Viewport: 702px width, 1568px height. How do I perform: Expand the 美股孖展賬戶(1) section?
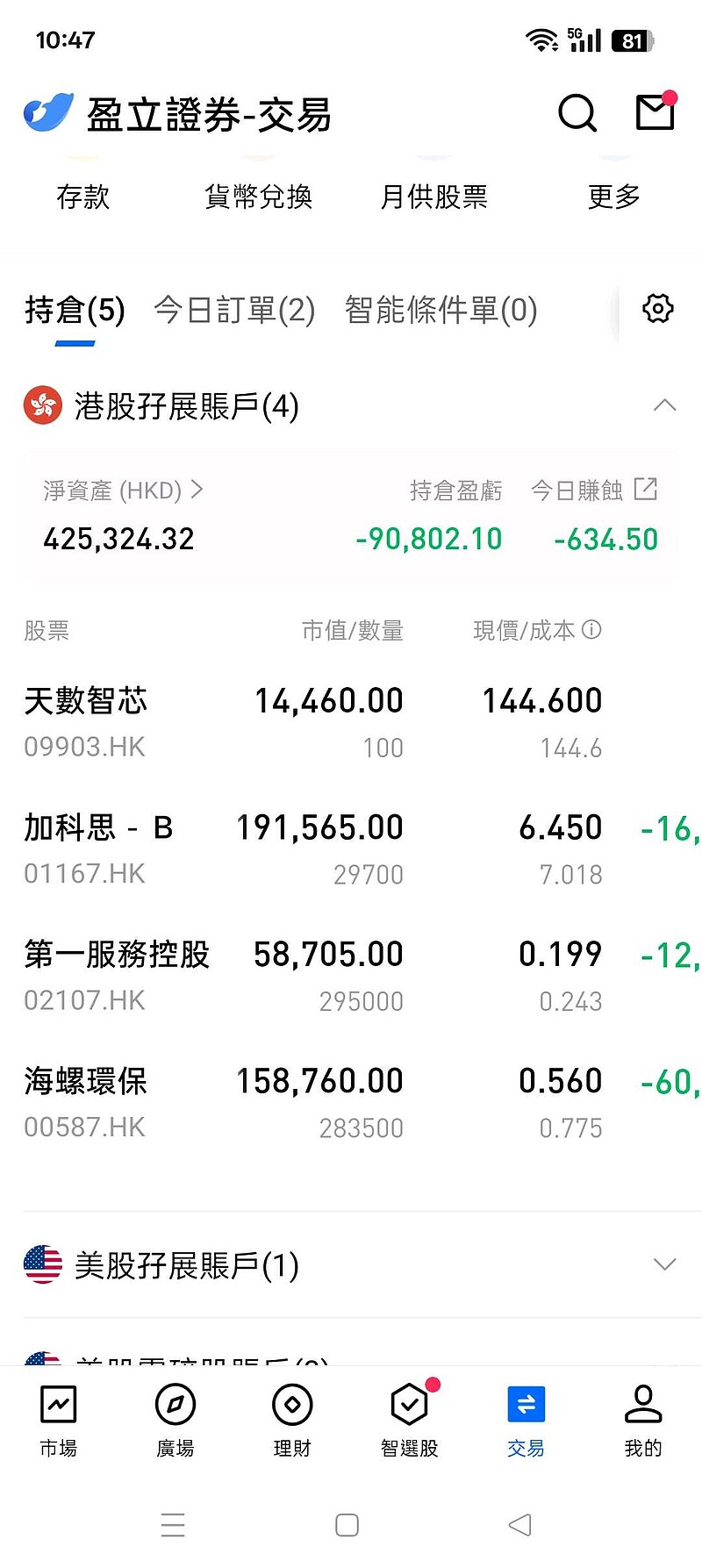point(664,1264)
